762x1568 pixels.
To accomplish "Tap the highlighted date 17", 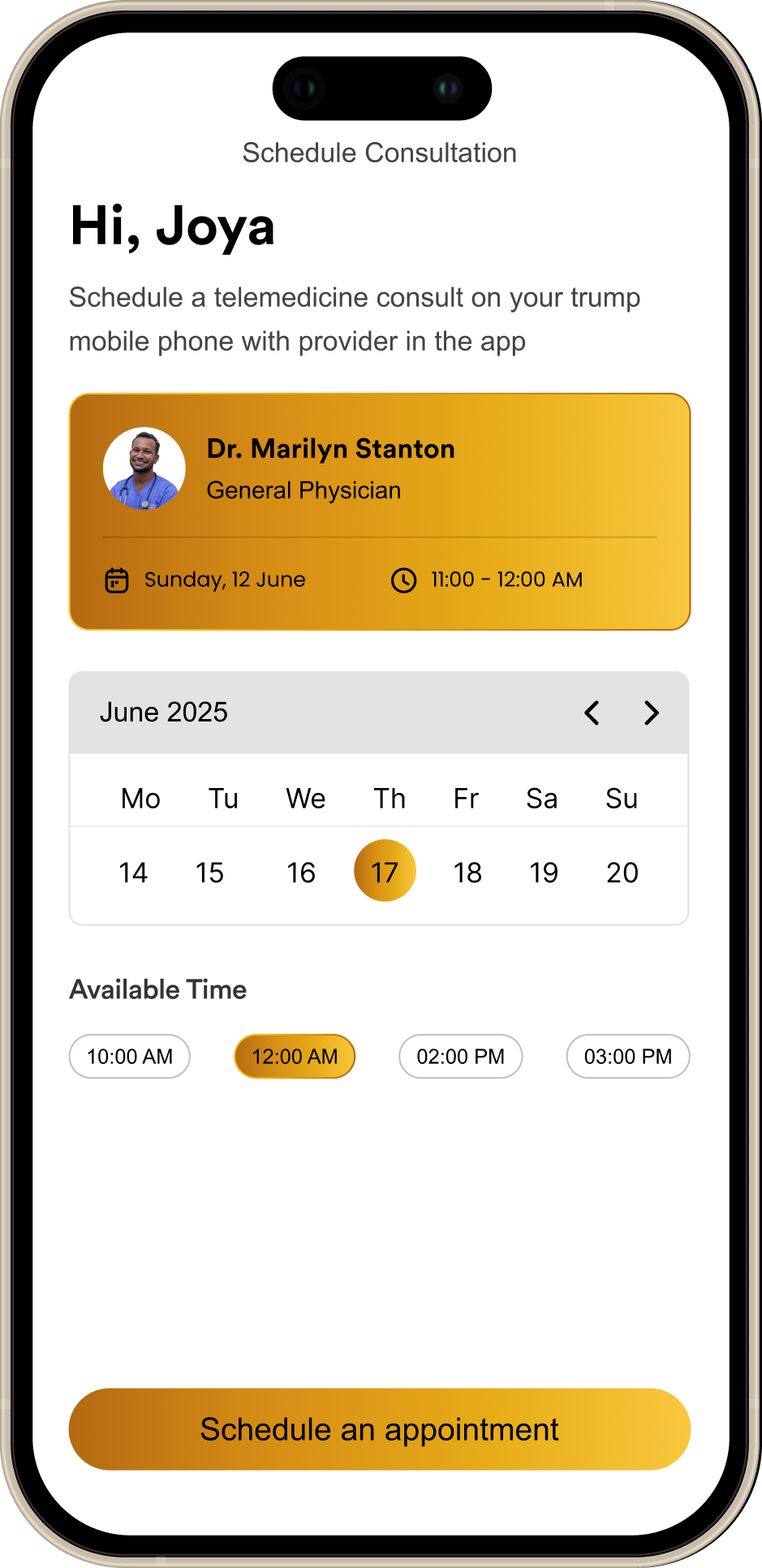I will [x=385, y=870].
